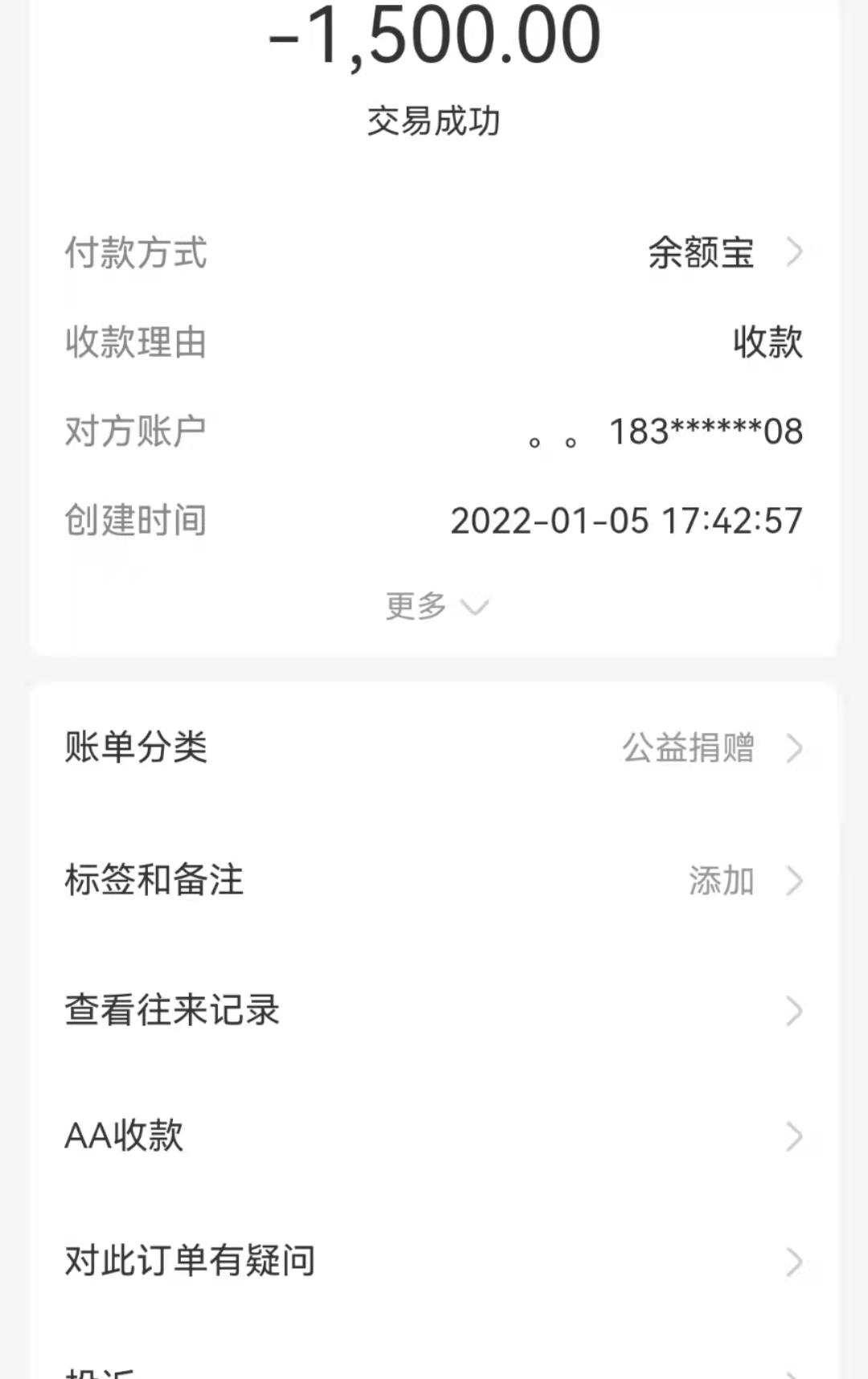This screenshot has width=868, height=1379.
Task: Tap the 交易成功 status text
Action: click(434, 119)
